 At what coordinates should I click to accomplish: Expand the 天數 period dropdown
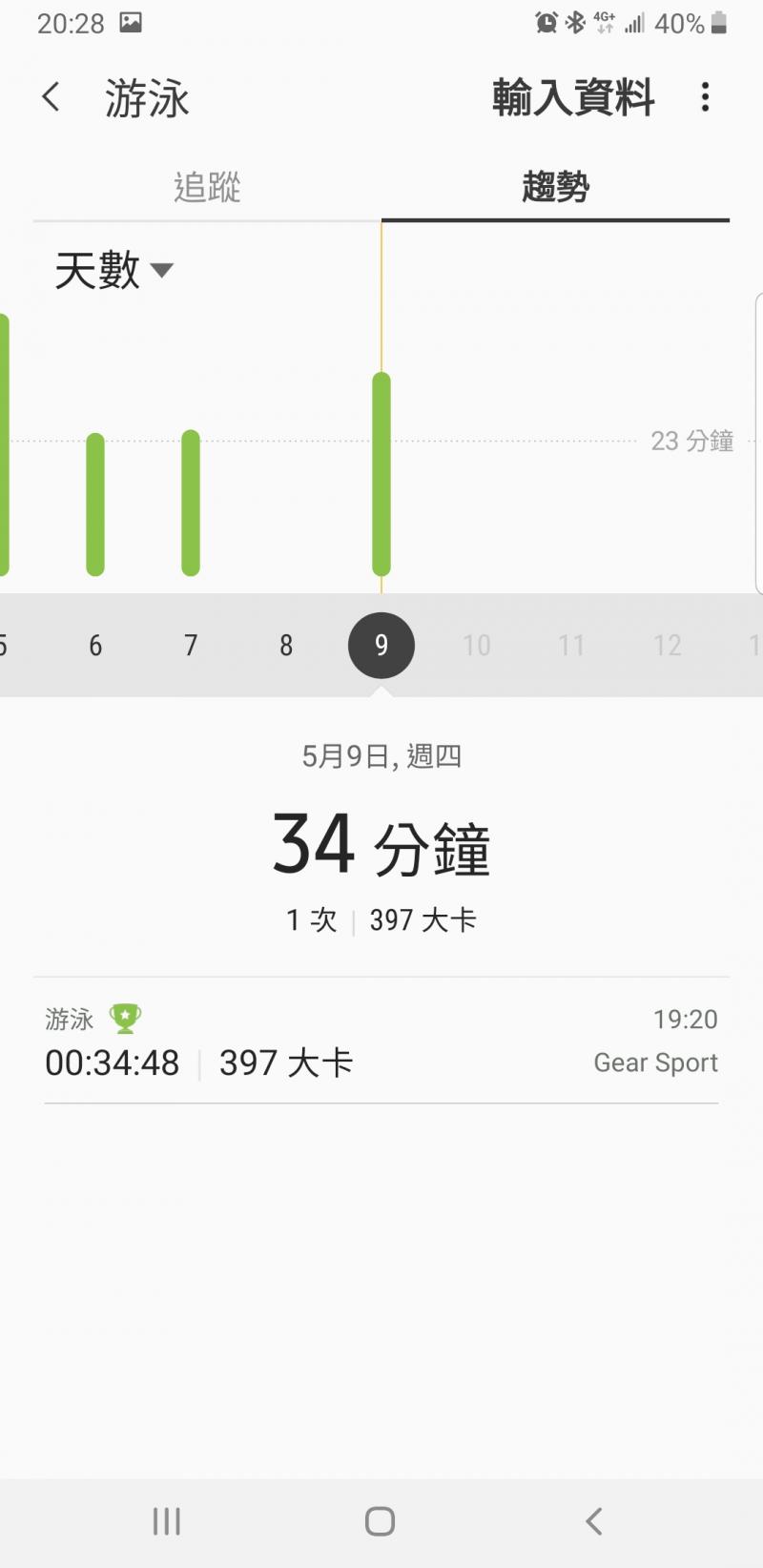113,271
